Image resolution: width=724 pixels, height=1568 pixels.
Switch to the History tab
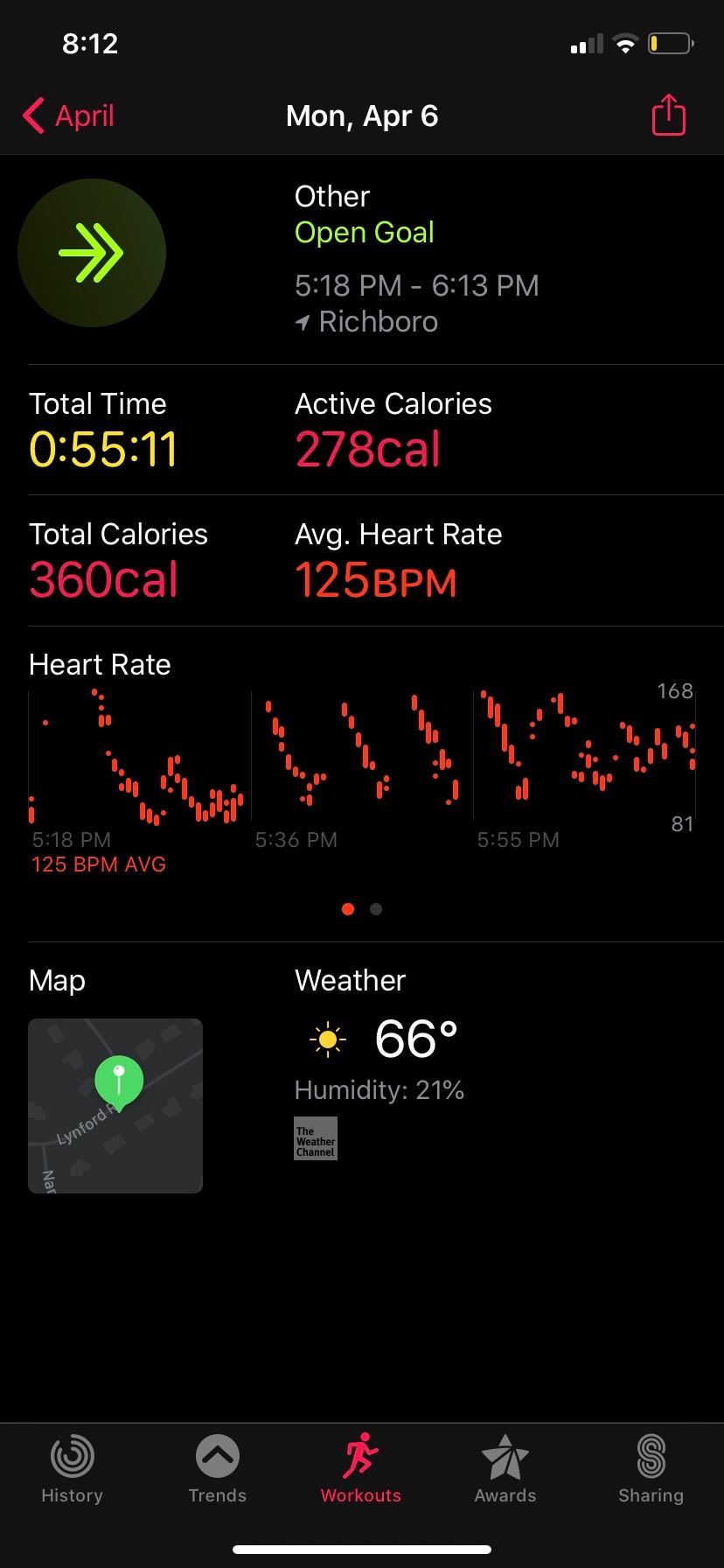[x=72, y=1470]
